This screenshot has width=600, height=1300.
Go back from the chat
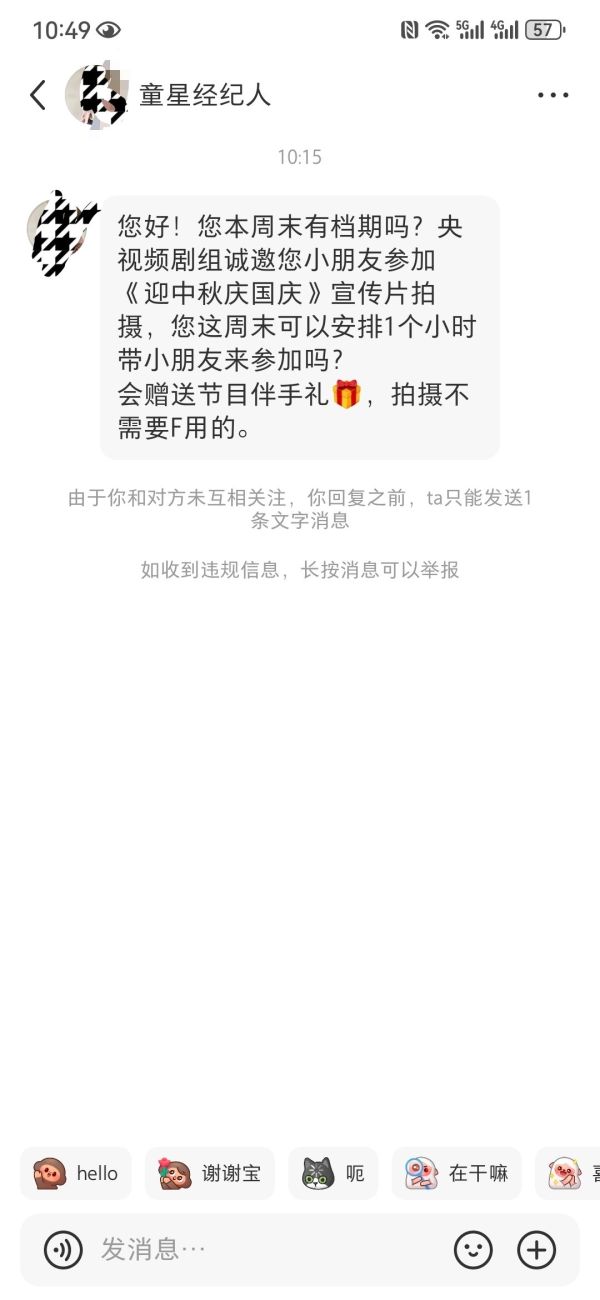38,96
